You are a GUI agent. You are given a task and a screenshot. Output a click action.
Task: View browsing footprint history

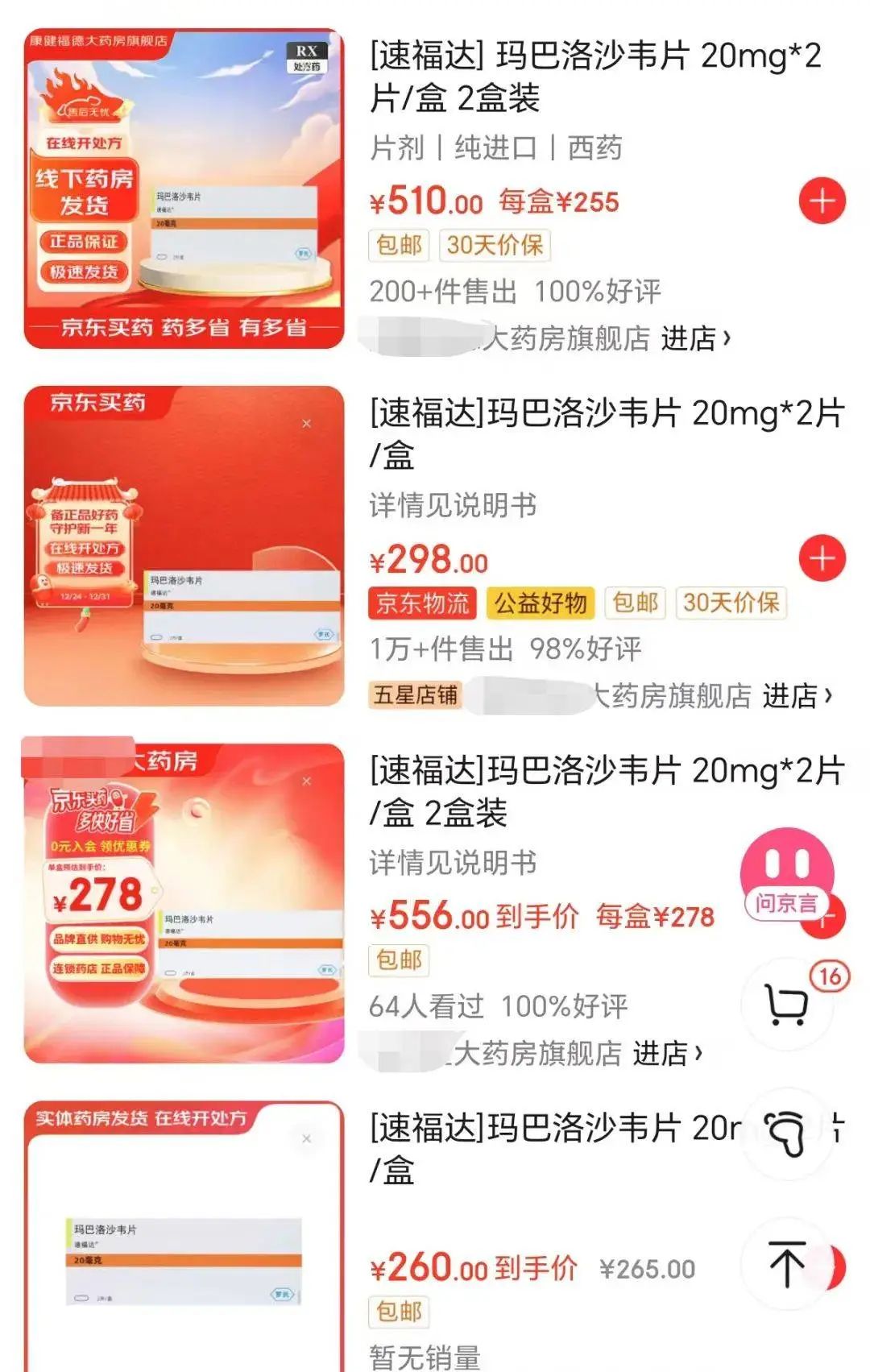coord(786,1133)
